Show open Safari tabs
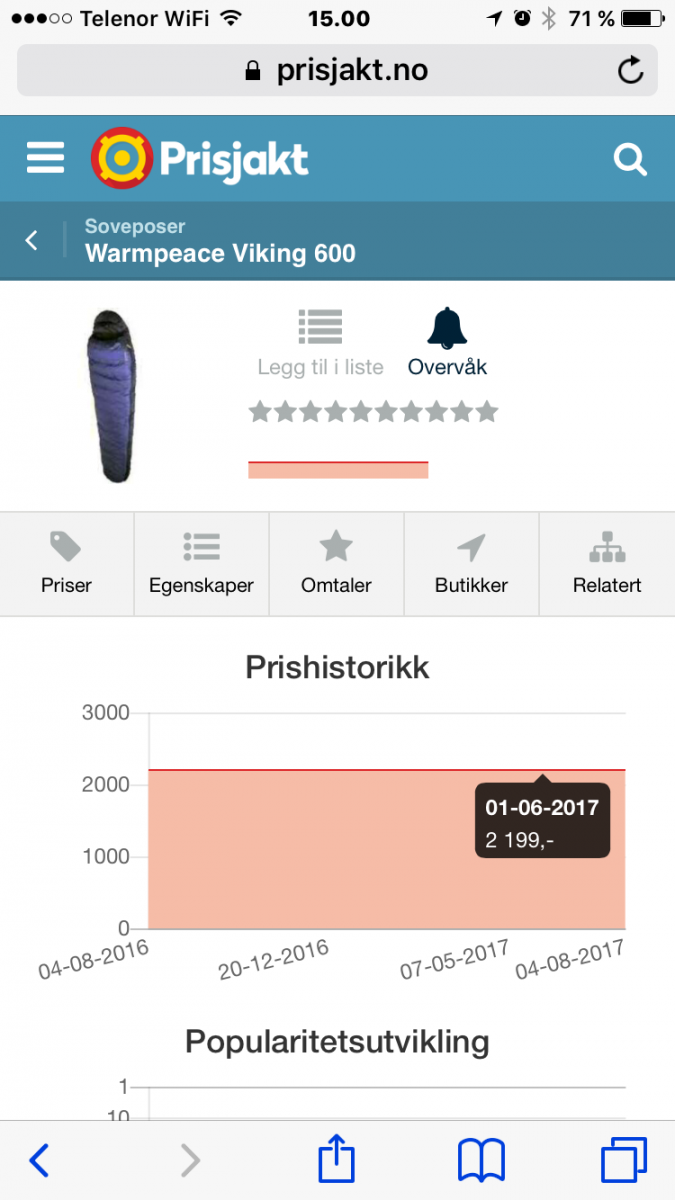The width and height of the screenshot is (675, 1200). 624,1160
